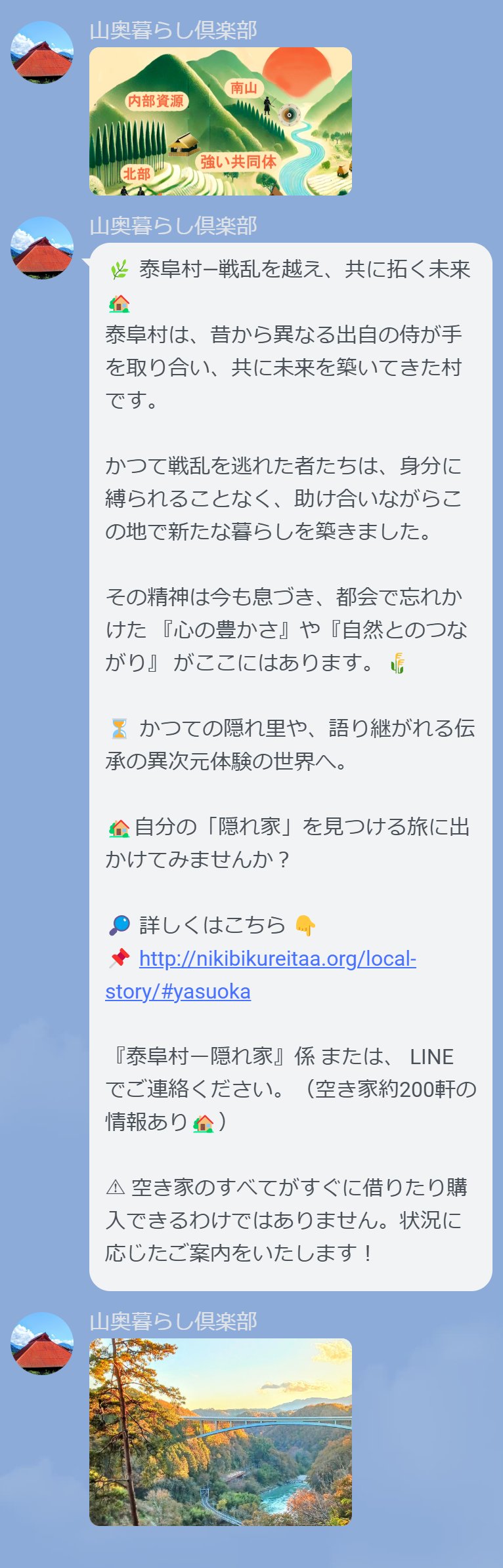Open the nikibikureitaa.org local-story link

pyautogui.click(x=277, y=959)
